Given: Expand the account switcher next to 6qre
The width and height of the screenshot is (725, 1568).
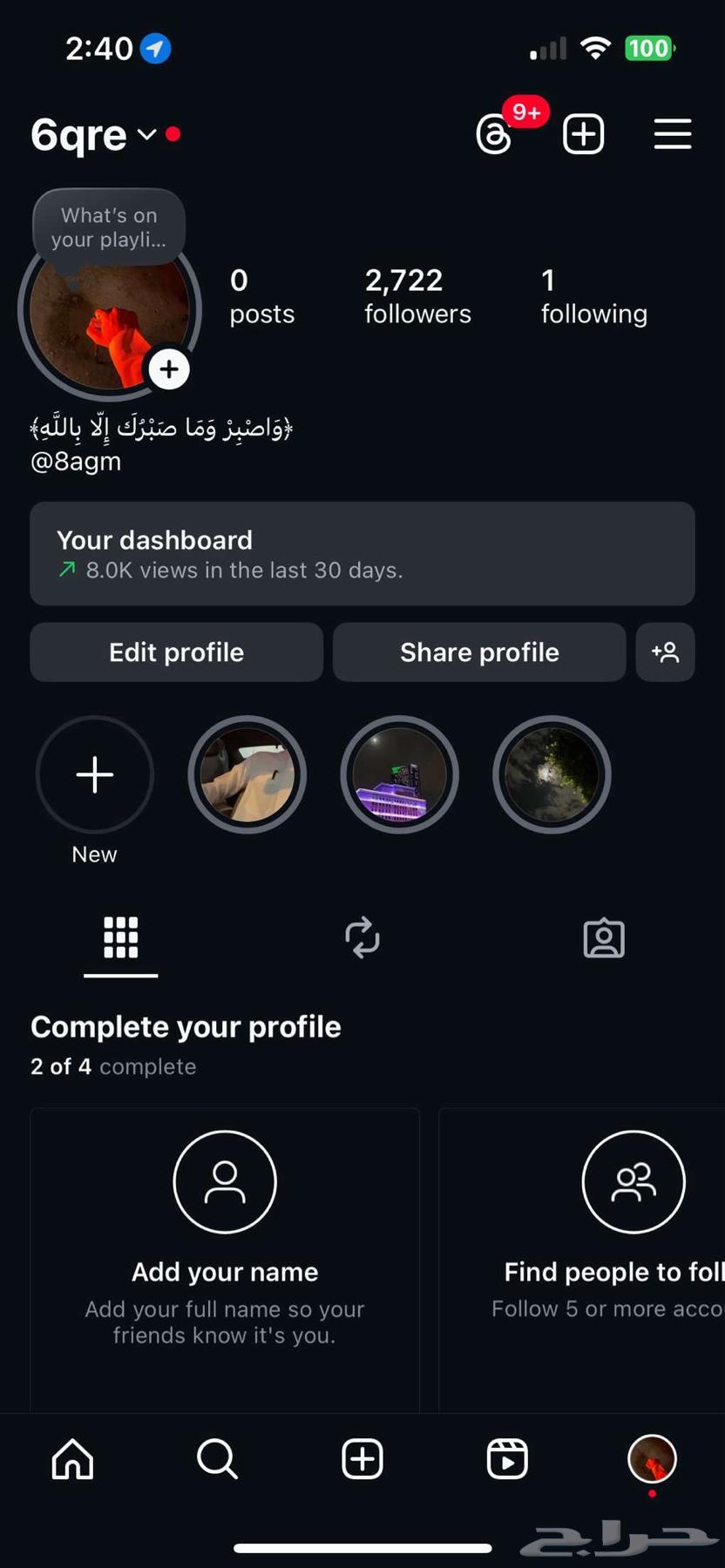Looking at the screenshot, I should [x=145, y=136].
